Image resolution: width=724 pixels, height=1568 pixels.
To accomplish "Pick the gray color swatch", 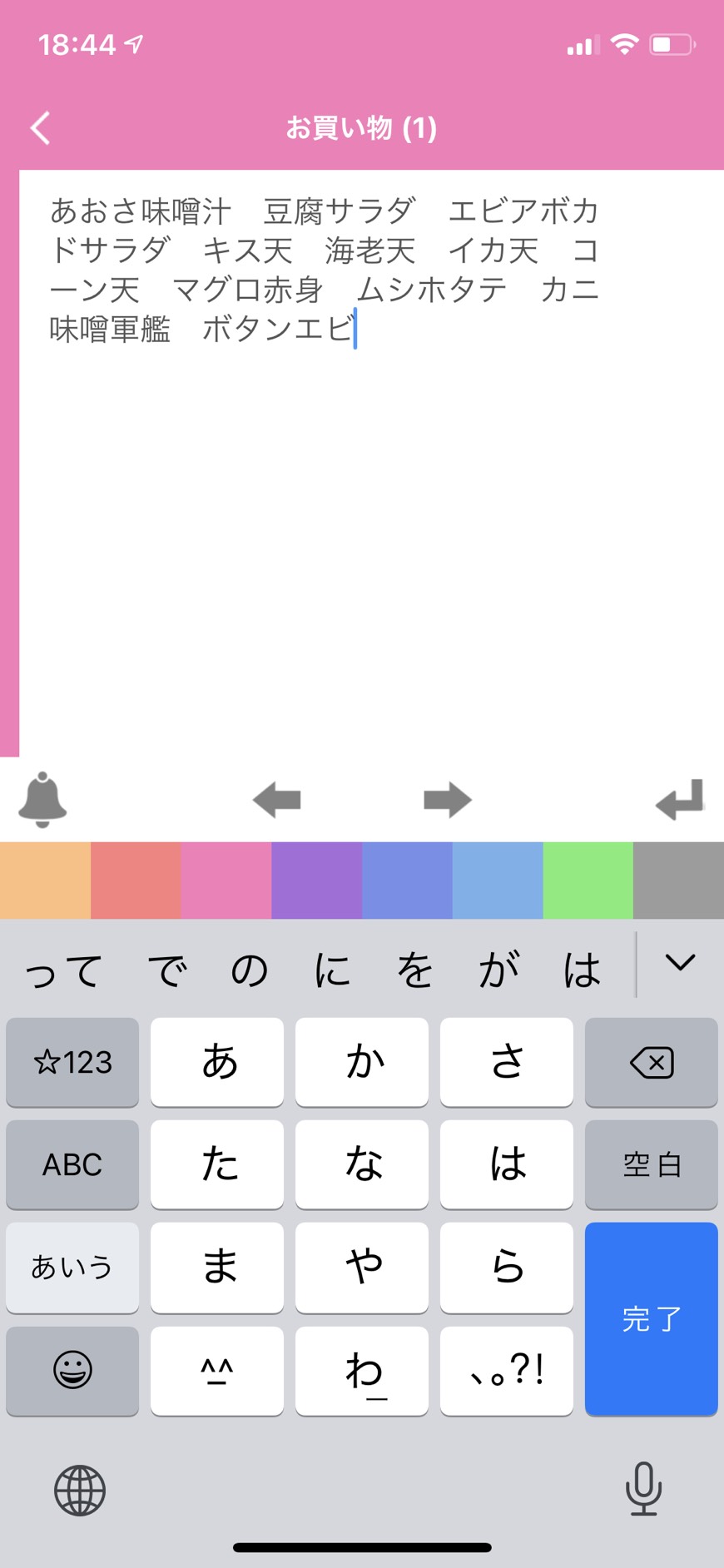I will pyautogui.click(x=679, y=881).
